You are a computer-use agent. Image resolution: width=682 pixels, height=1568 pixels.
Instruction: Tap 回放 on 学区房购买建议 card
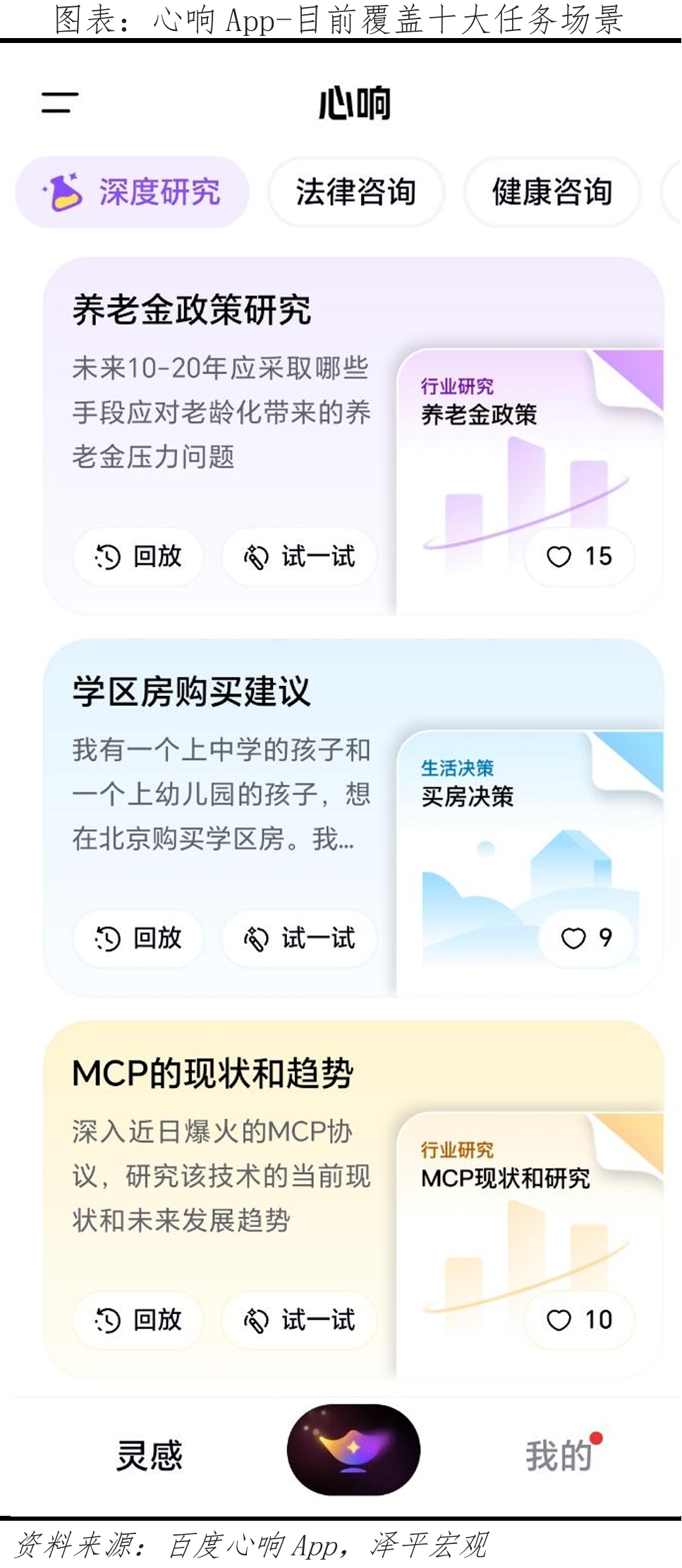point(138,938)
